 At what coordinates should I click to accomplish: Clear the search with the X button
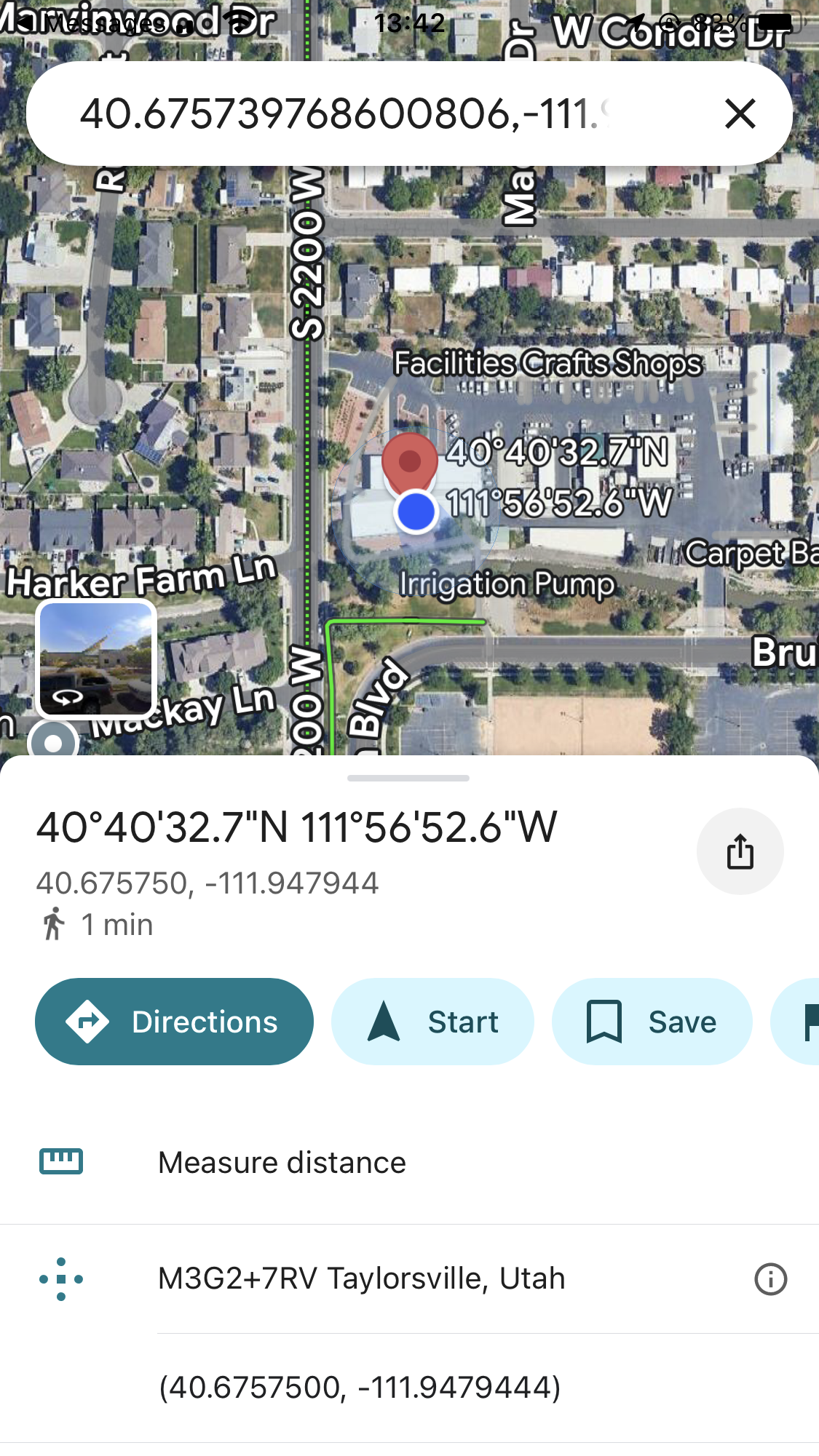point(740,114)
